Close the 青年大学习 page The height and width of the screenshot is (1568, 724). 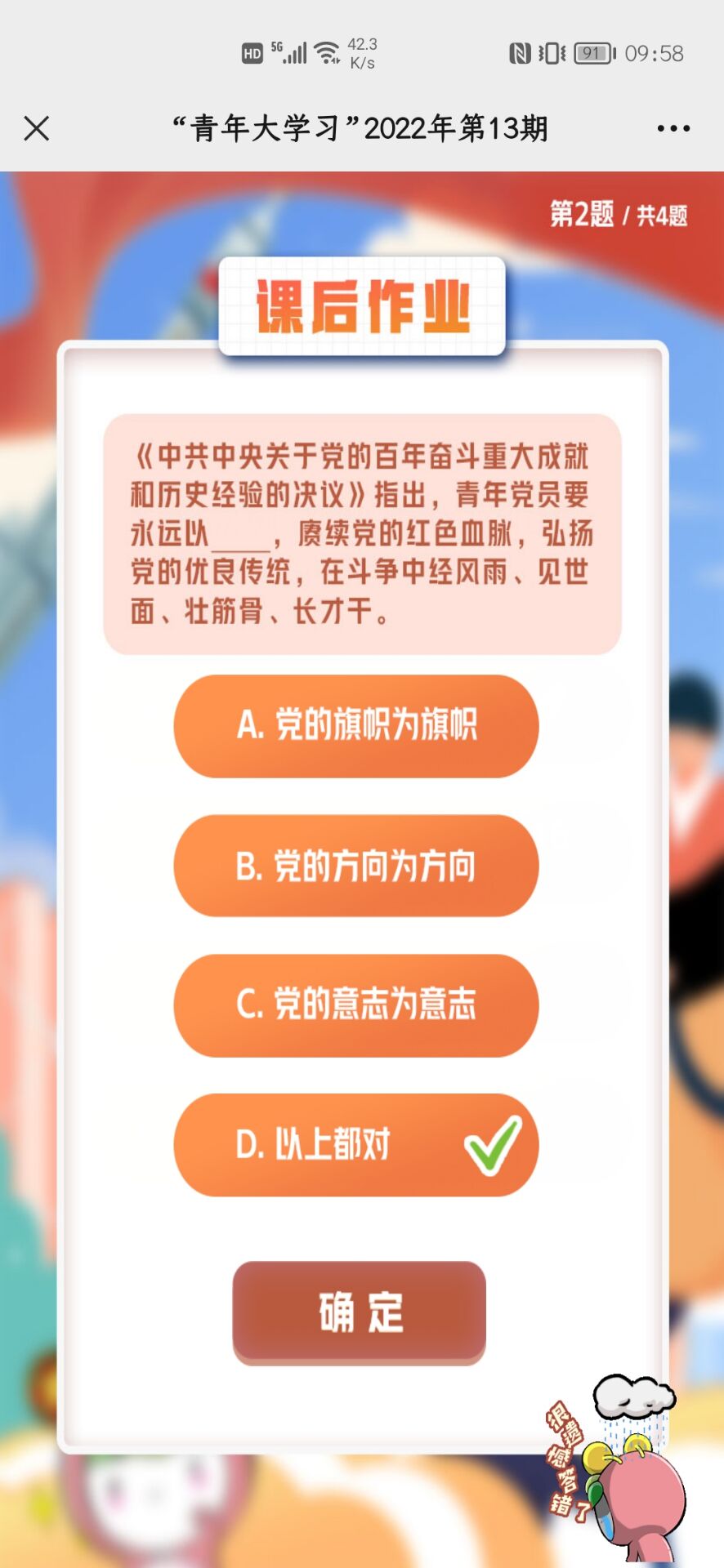(37, 128)
